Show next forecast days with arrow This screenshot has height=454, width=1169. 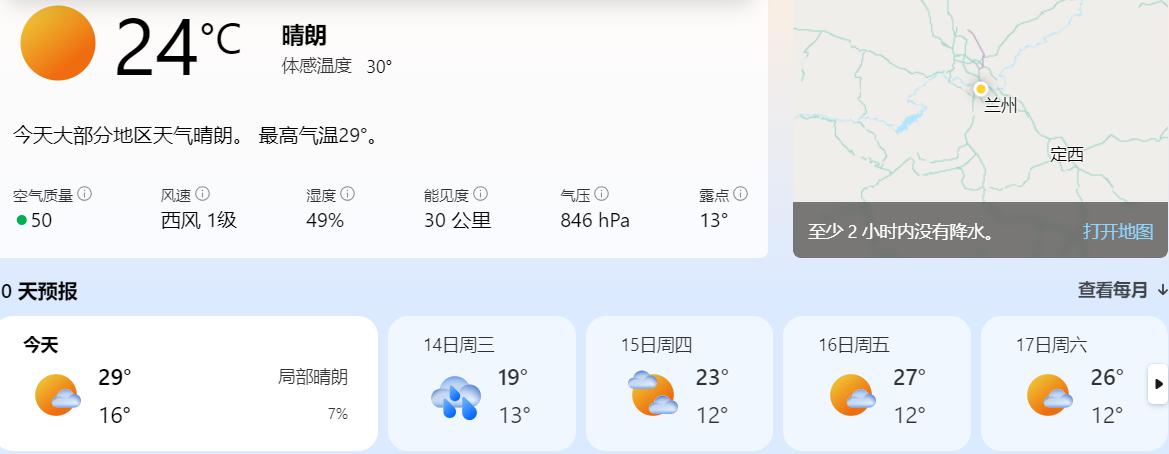pyautogui.click(x=1158, y=383)
